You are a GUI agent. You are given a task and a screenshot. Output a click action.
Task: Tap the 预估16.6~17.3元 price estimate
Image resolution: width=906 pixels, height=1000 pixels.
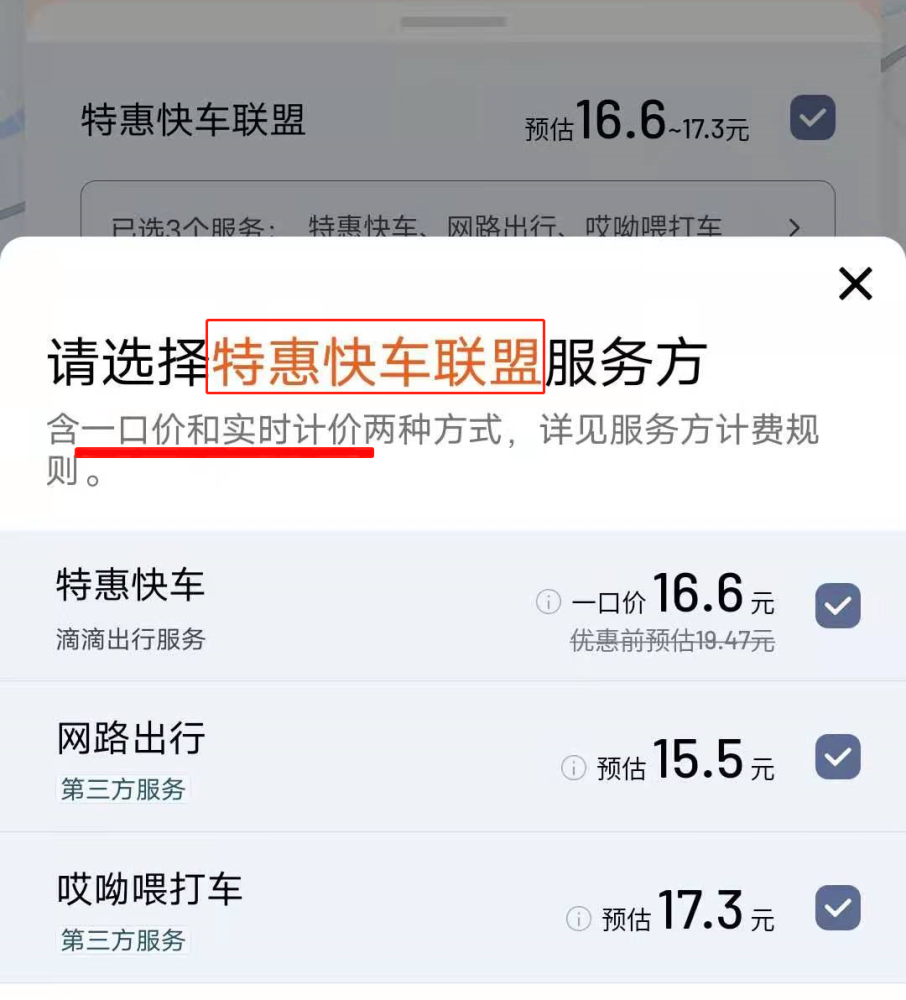pyautogui.click(x=638, y=120)
